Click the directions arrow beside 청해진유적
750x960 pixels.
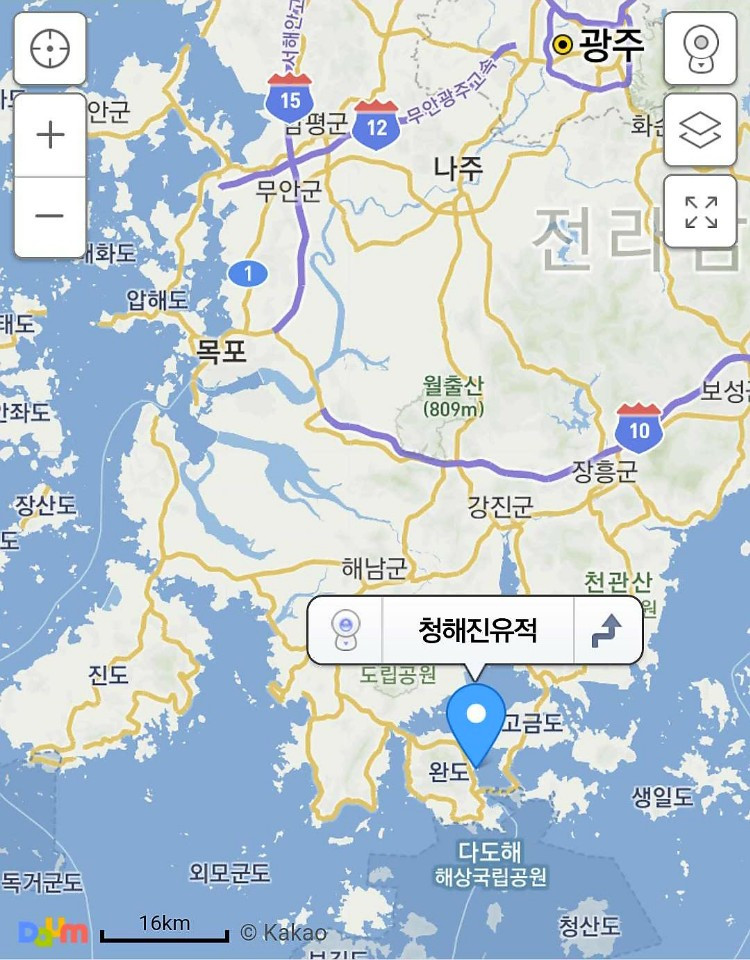[x=607, y=630]
